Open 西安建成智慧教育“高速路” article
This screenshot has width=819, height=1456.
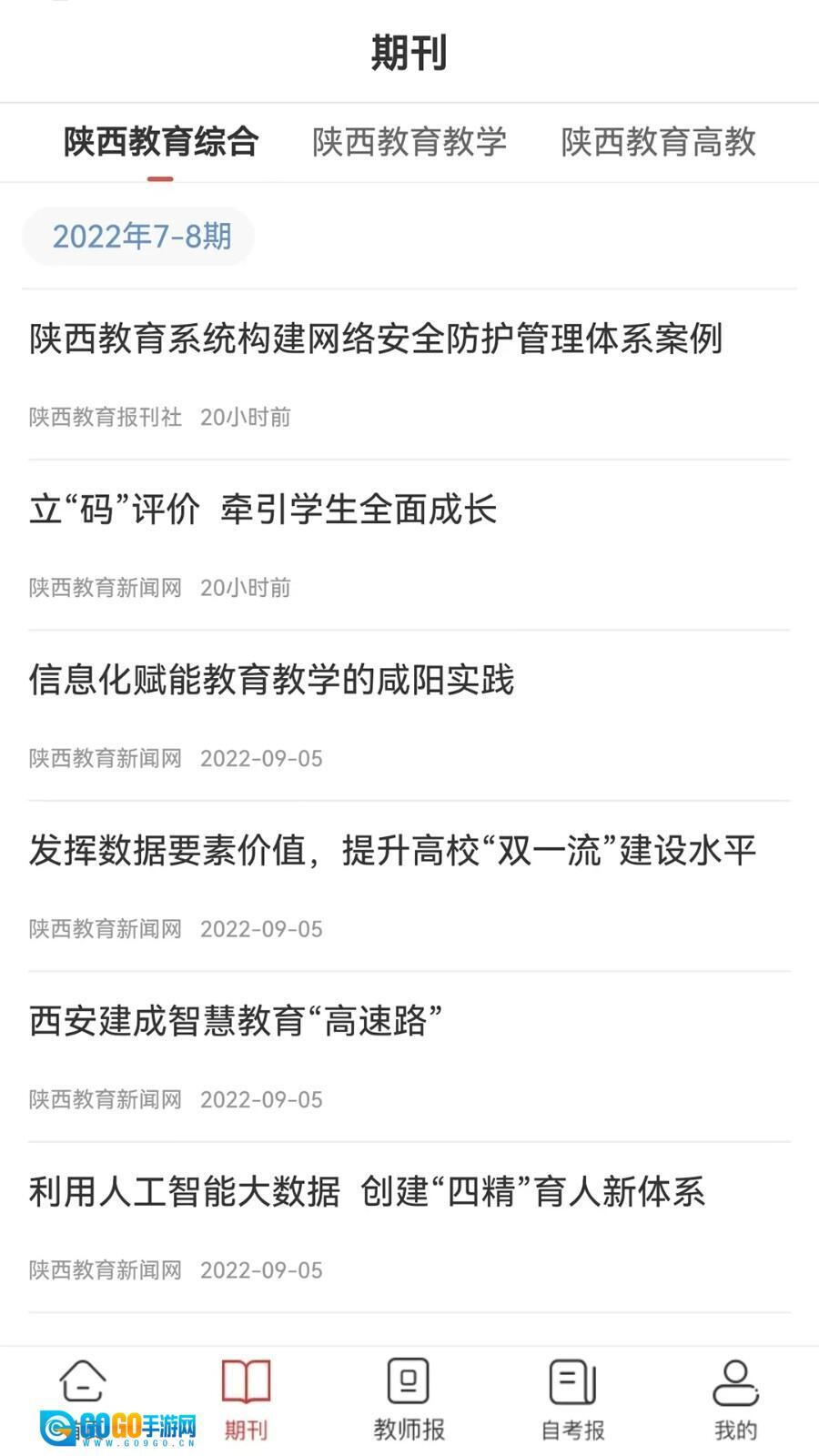click(x=236, y=1021)
